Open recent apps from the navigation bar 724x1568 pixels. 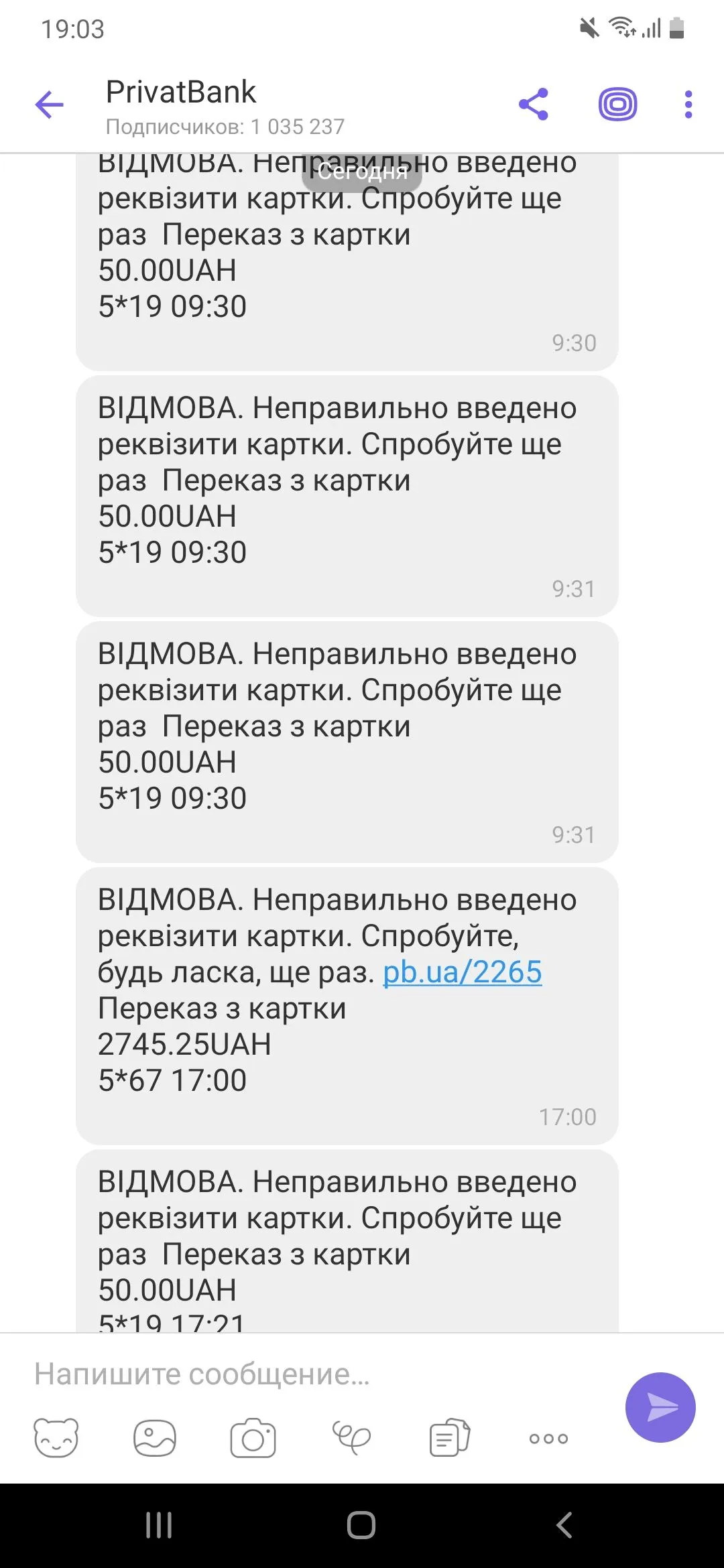pyautogui.click(x=159, y=1526)
